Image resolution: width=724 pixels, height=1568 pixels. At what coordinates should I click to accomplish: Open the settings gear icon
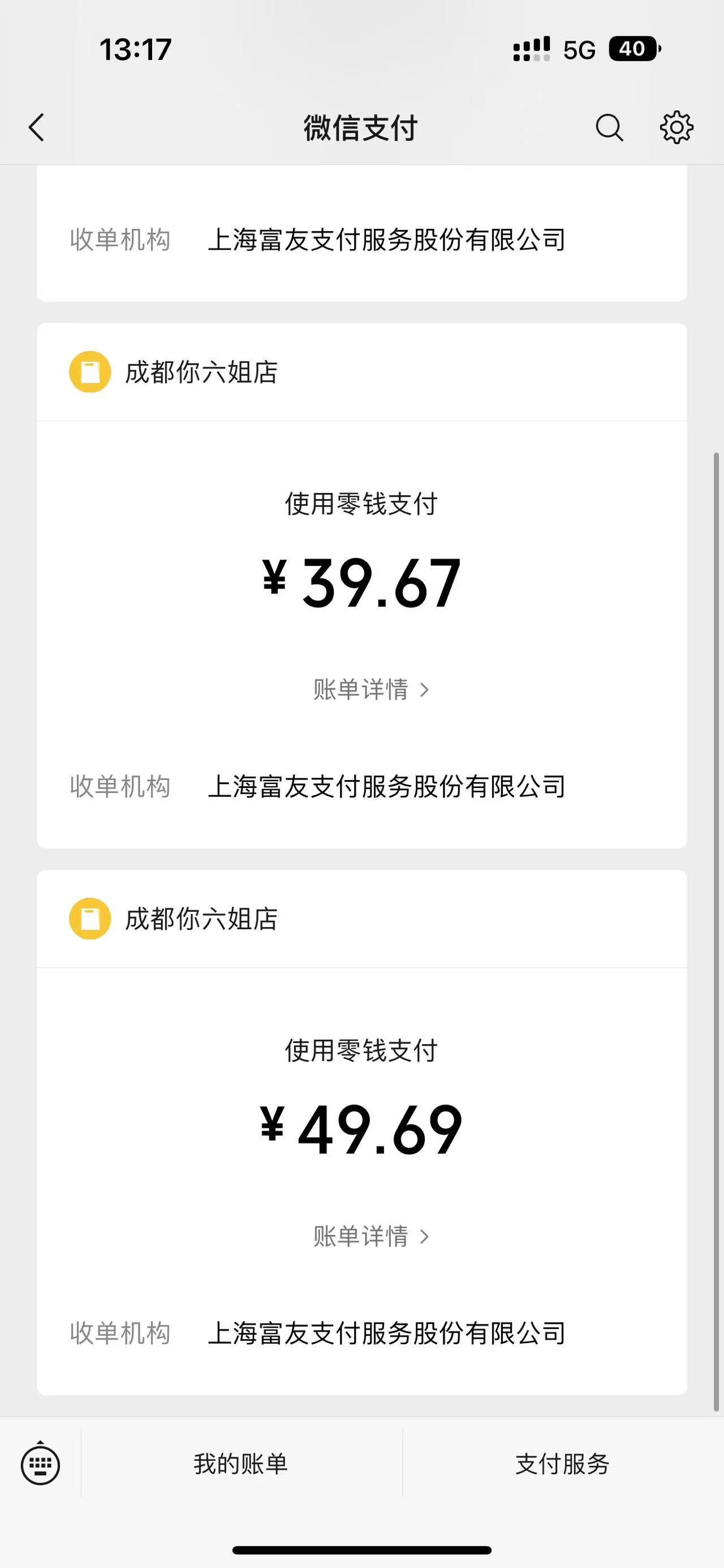click(x=676, y=127)
